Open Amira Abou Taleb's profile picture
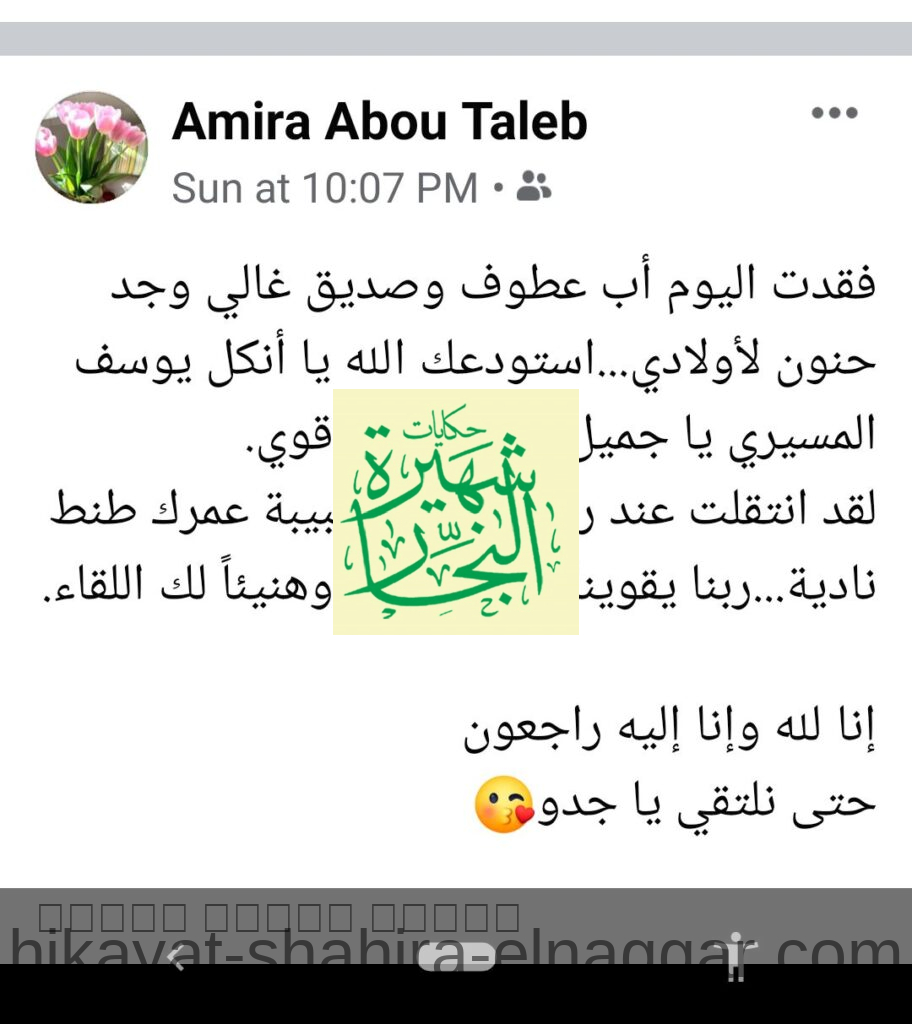The height and width of the screenshot is (1024, 912). pyautogui.click(x=91, y=147)
